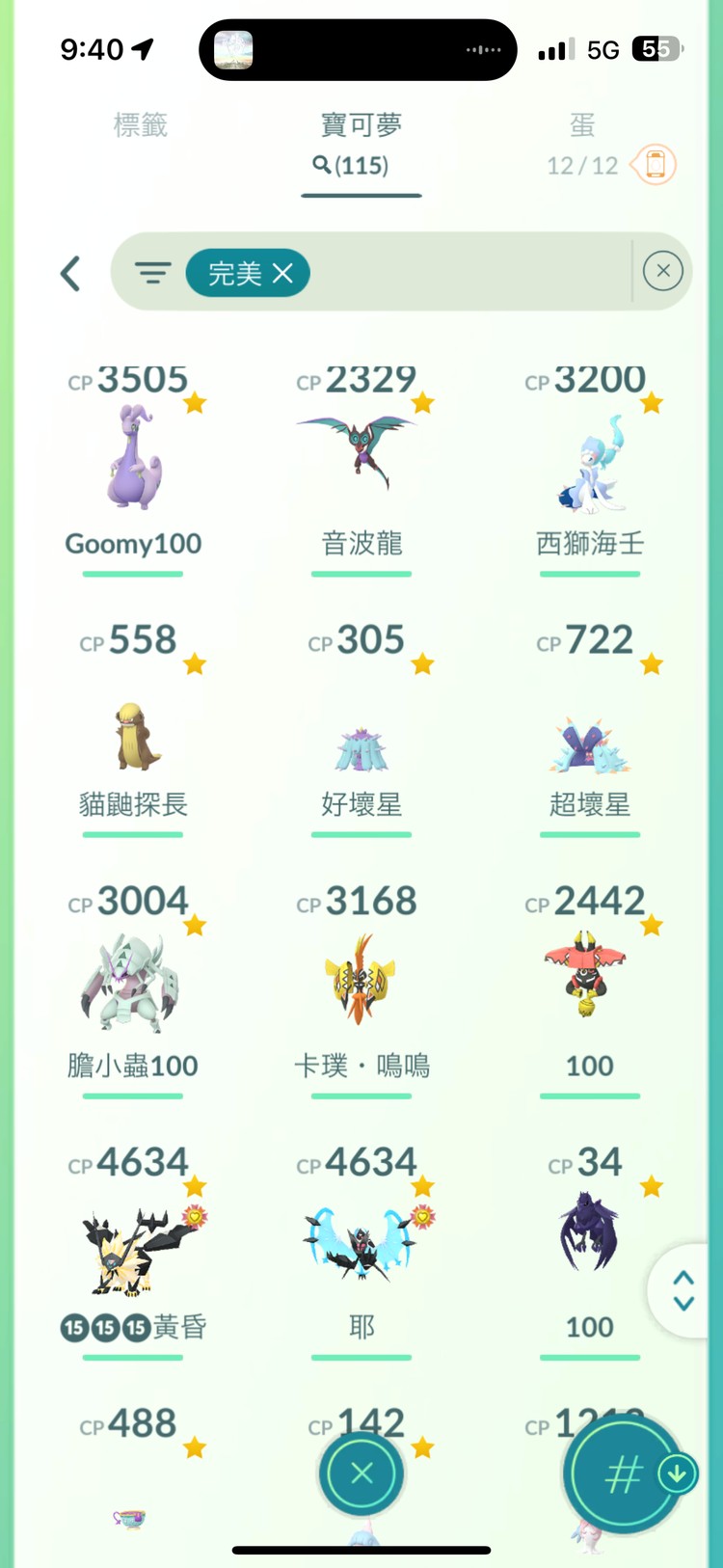Tap the shiny star on 音波龍

(x=421, y=402)
